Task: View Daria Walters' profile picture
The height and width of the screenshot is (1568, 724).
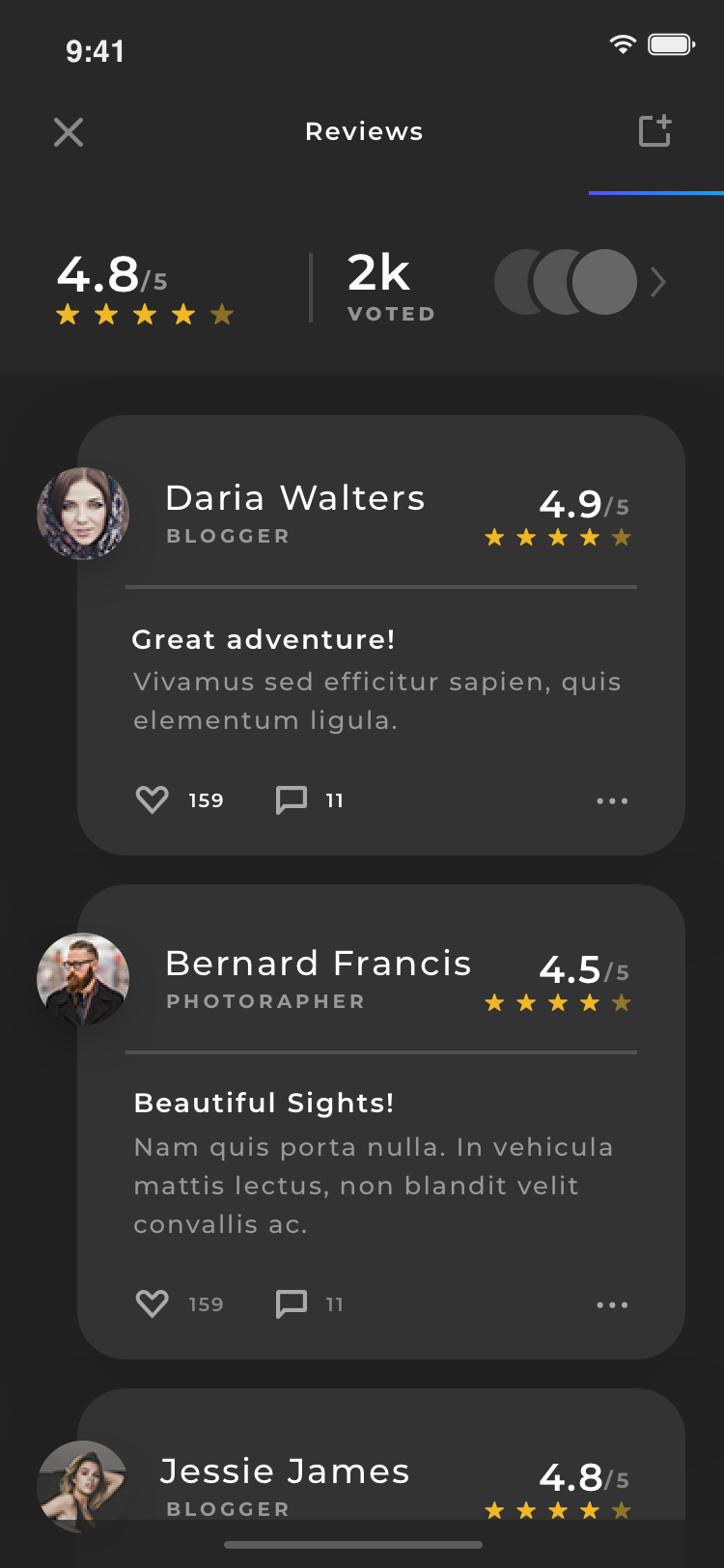Action: tap(83, 514)
